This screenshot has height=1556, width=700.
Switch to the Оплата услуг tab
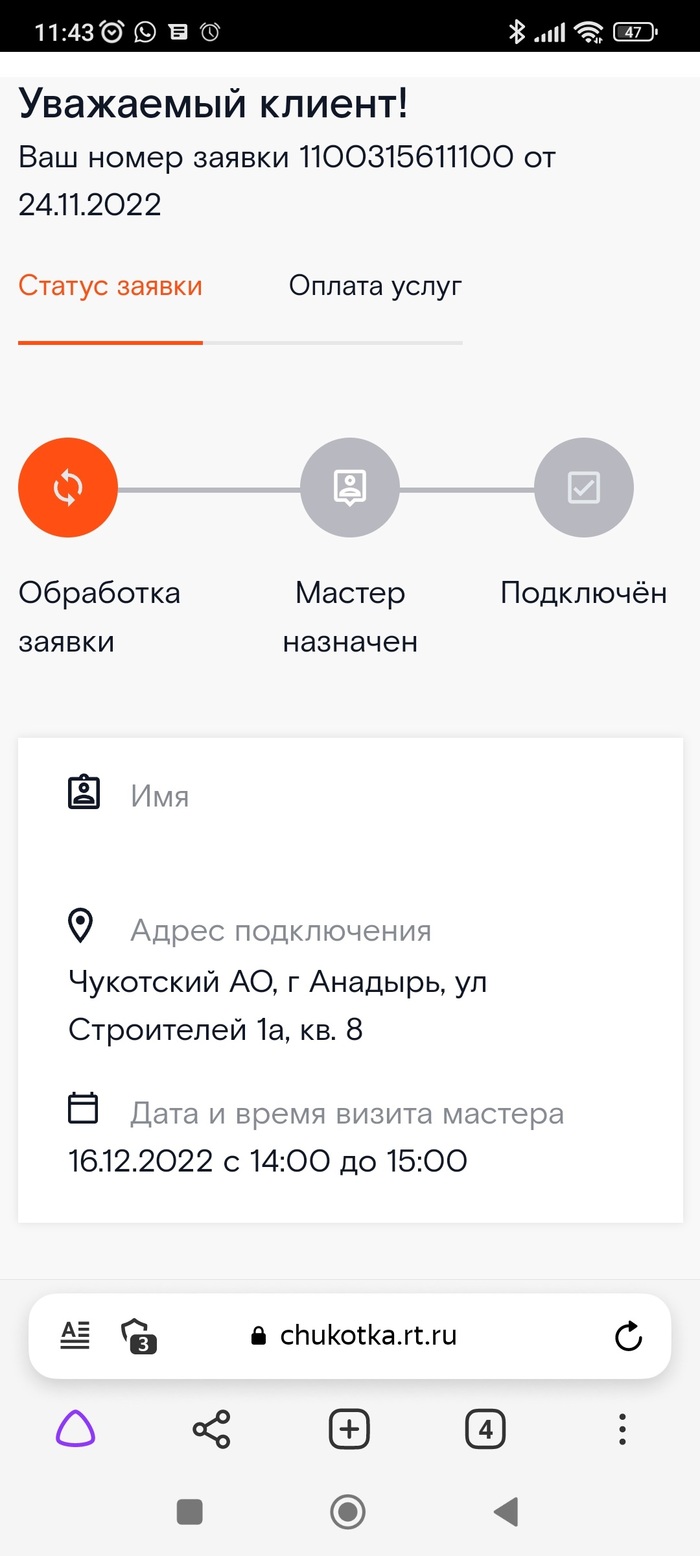coord(375,286)
